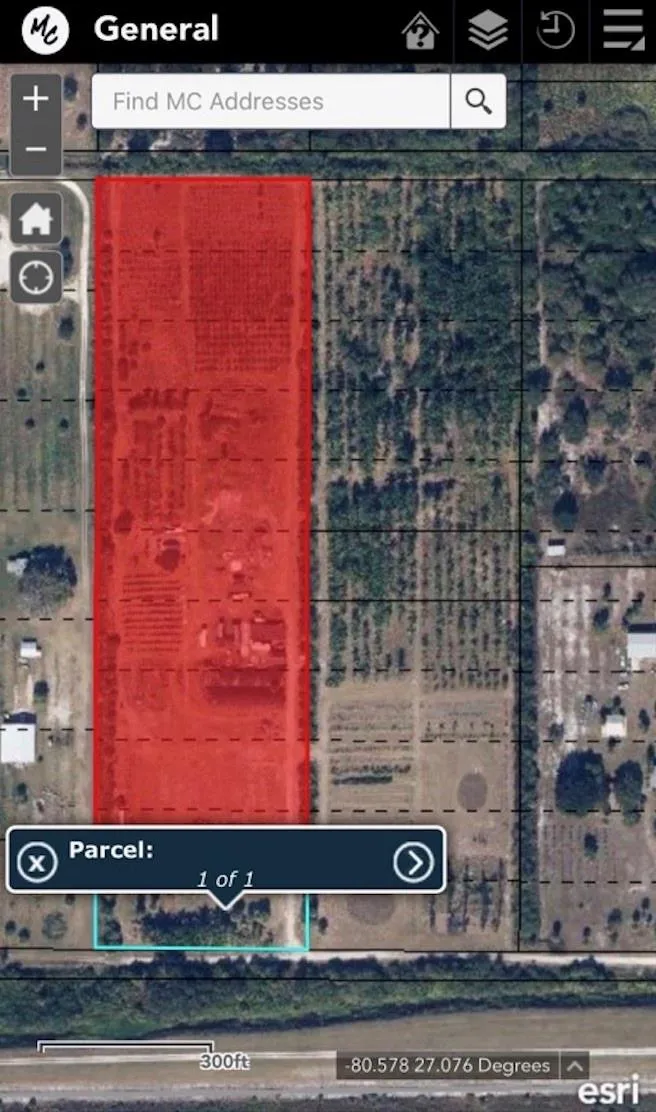Open the clock history tool
This screenshot has height=1112, width=656.
tap(554, 31)
